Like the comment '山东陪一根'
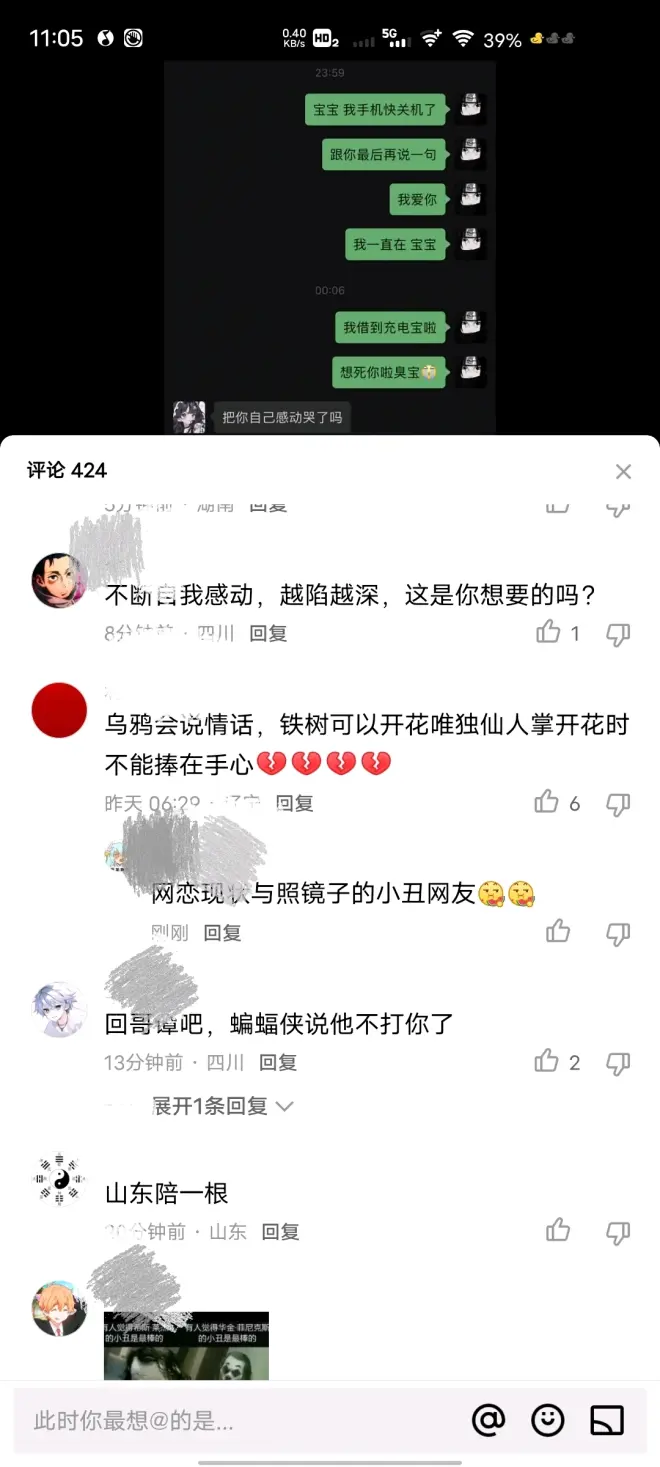The height and width of the screenshot is (1467, 660). [x=558, y=1231]
